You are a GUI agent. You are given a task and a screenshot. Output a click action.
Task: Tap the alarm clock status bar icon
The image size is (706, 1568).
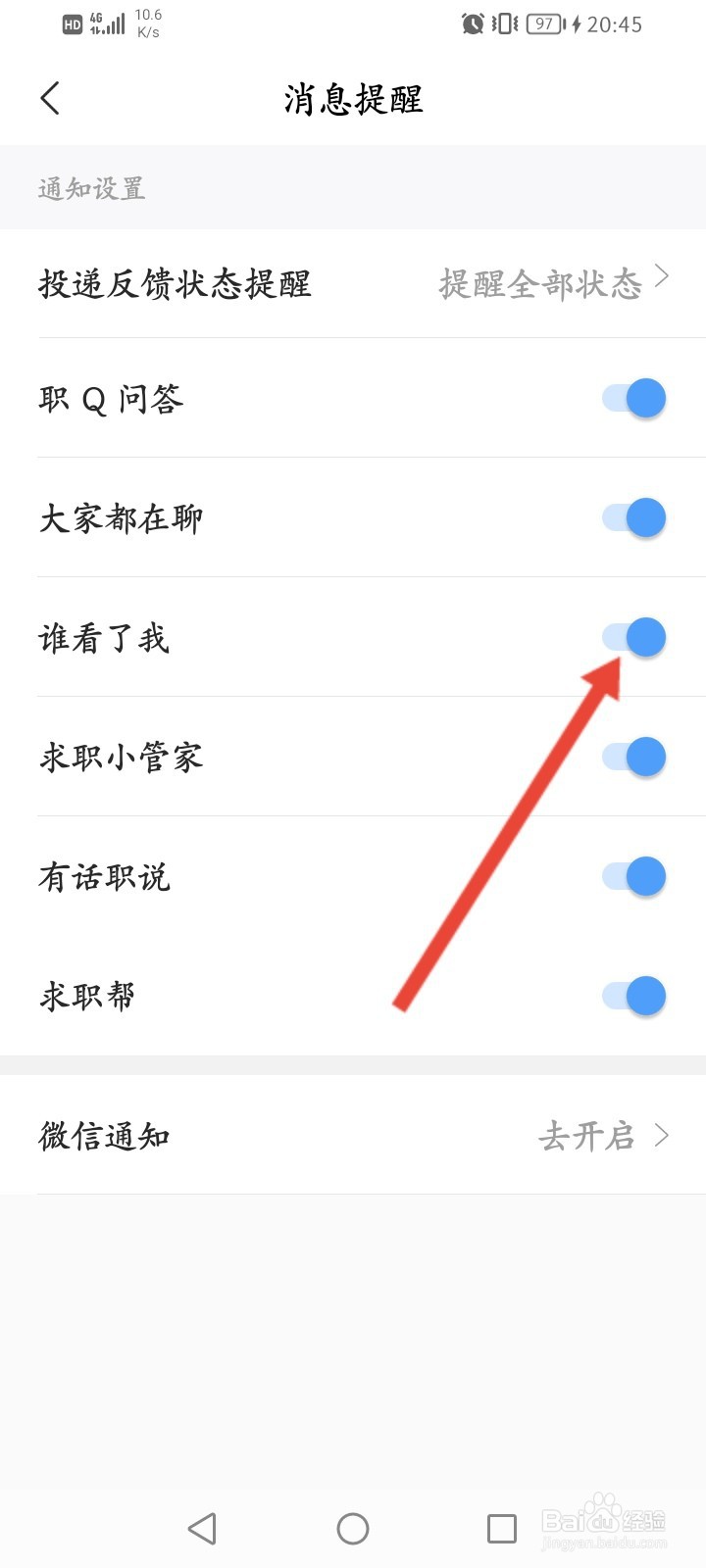click(x=474, y=24)
